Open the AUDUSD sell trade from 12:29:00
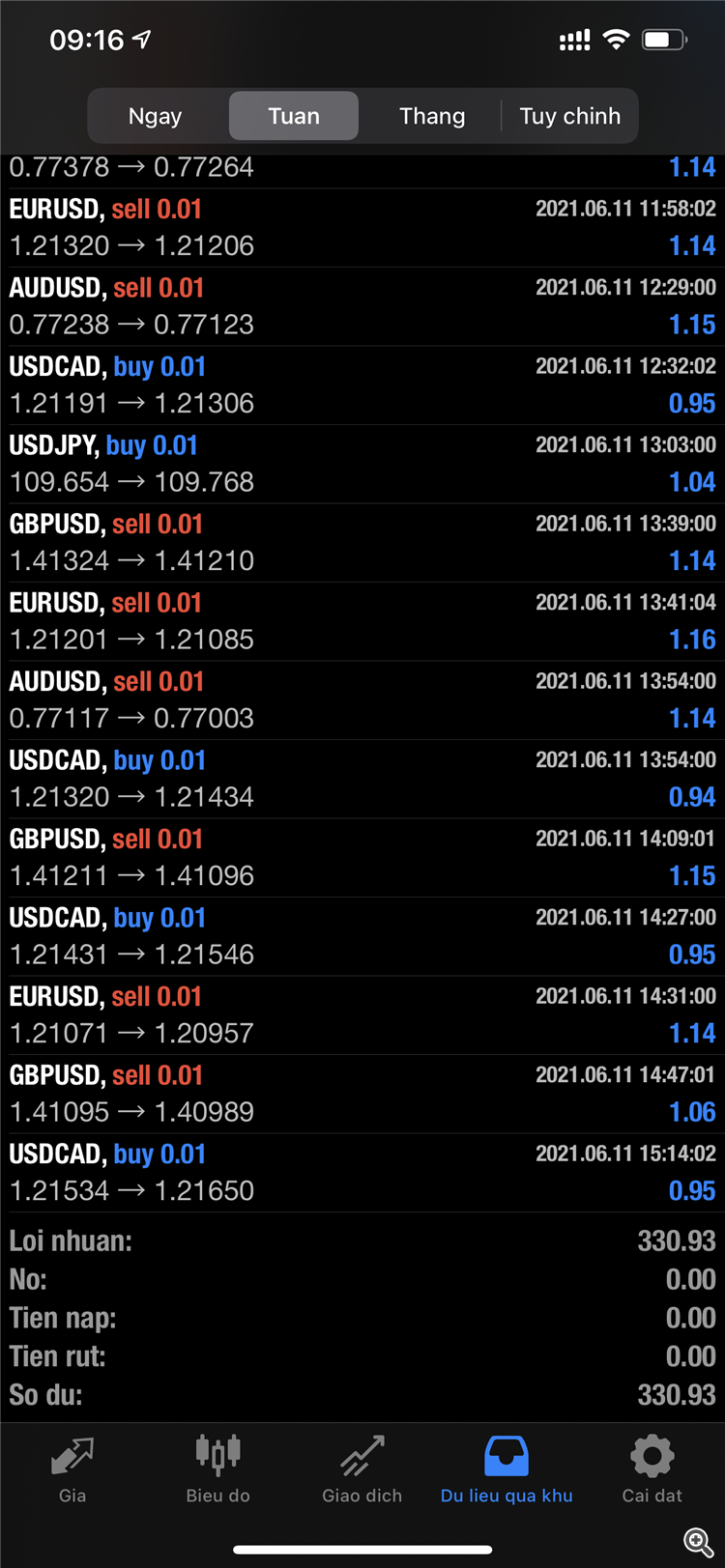 pyautogui.click(x=362, y=306)
